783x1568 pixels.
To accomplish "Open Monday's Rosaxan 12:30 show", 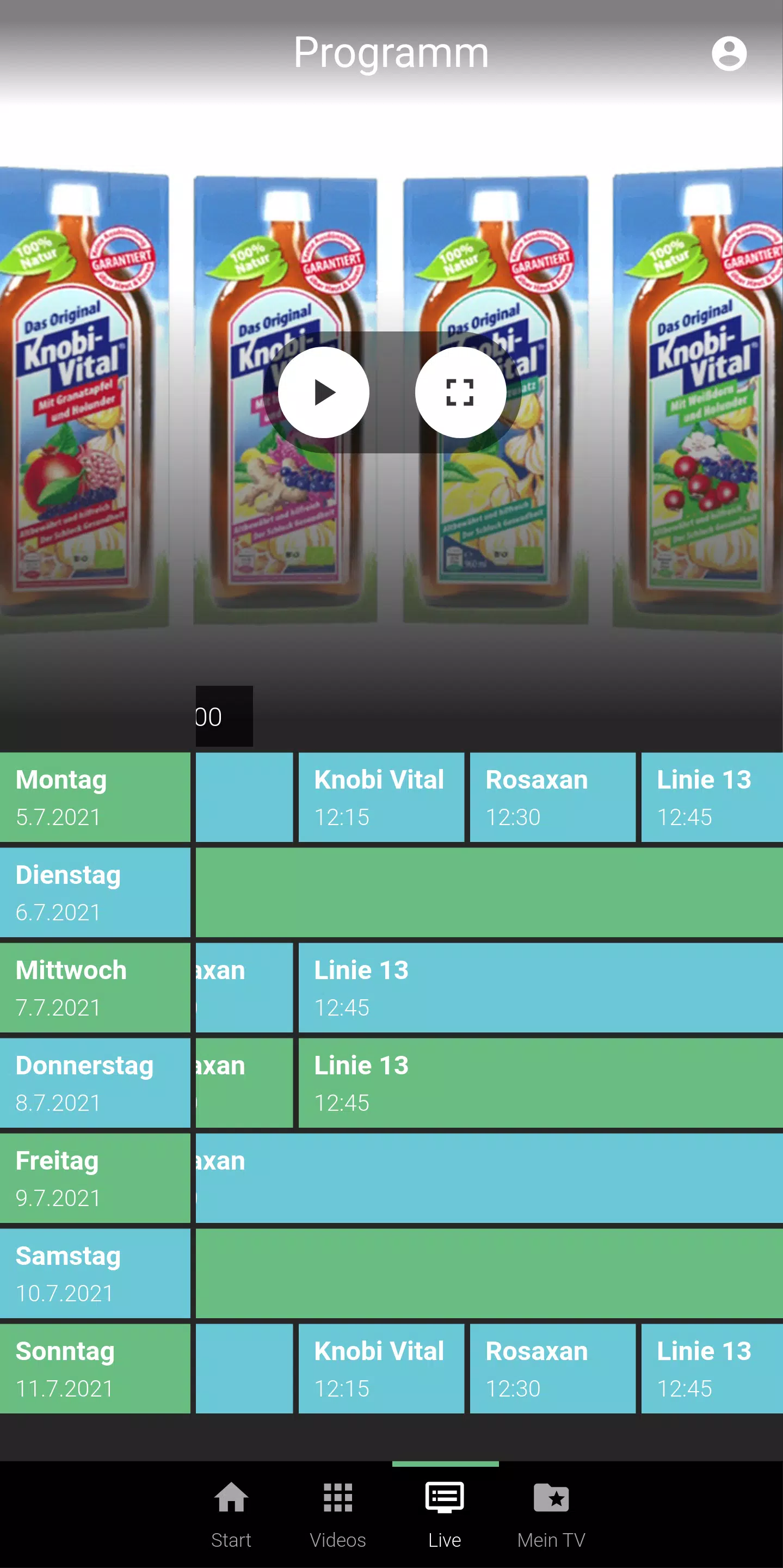I will click(552, 797).
